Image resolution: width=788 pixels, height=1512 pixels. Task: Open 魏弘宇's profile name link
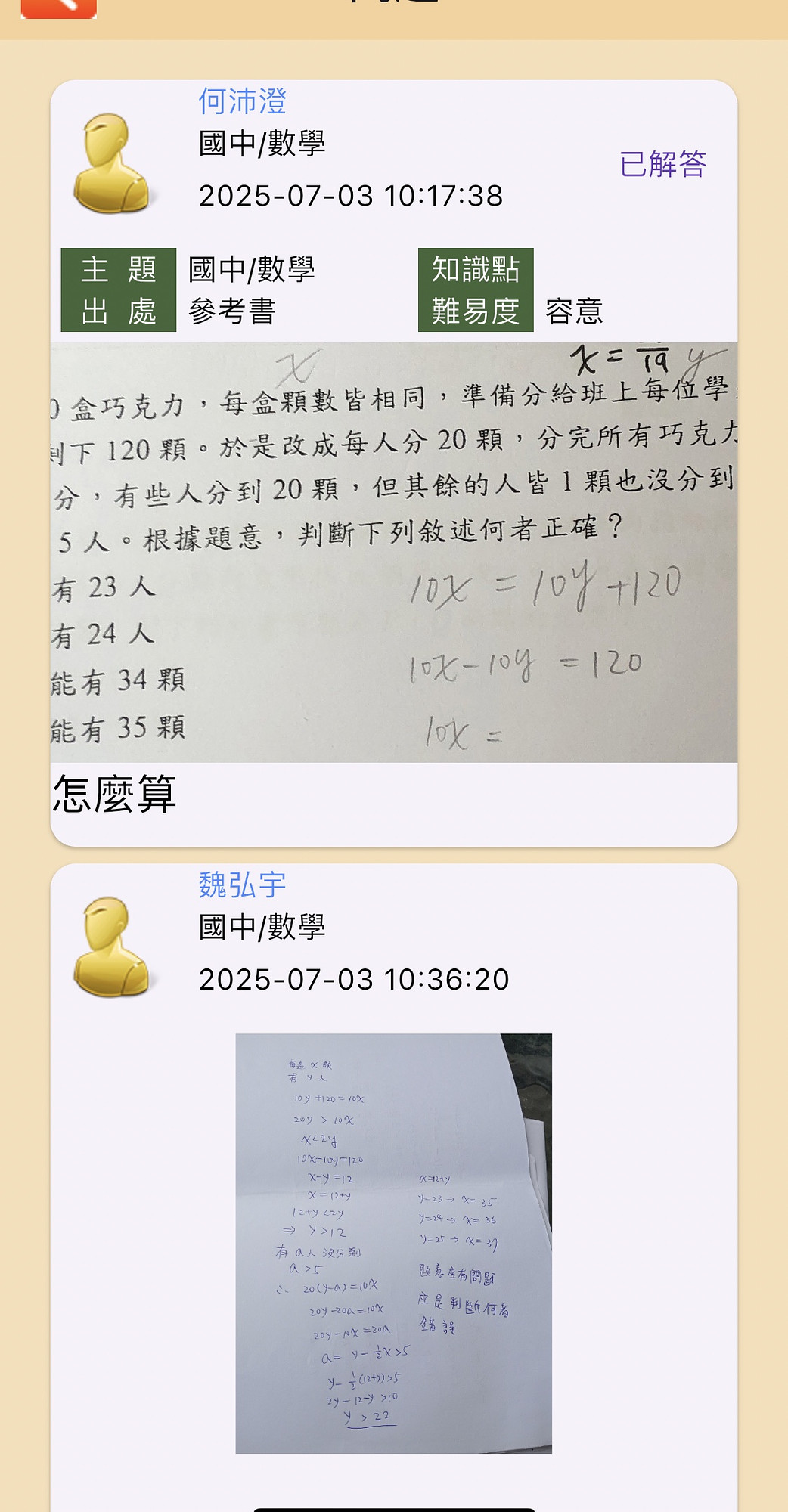[242, 885]
